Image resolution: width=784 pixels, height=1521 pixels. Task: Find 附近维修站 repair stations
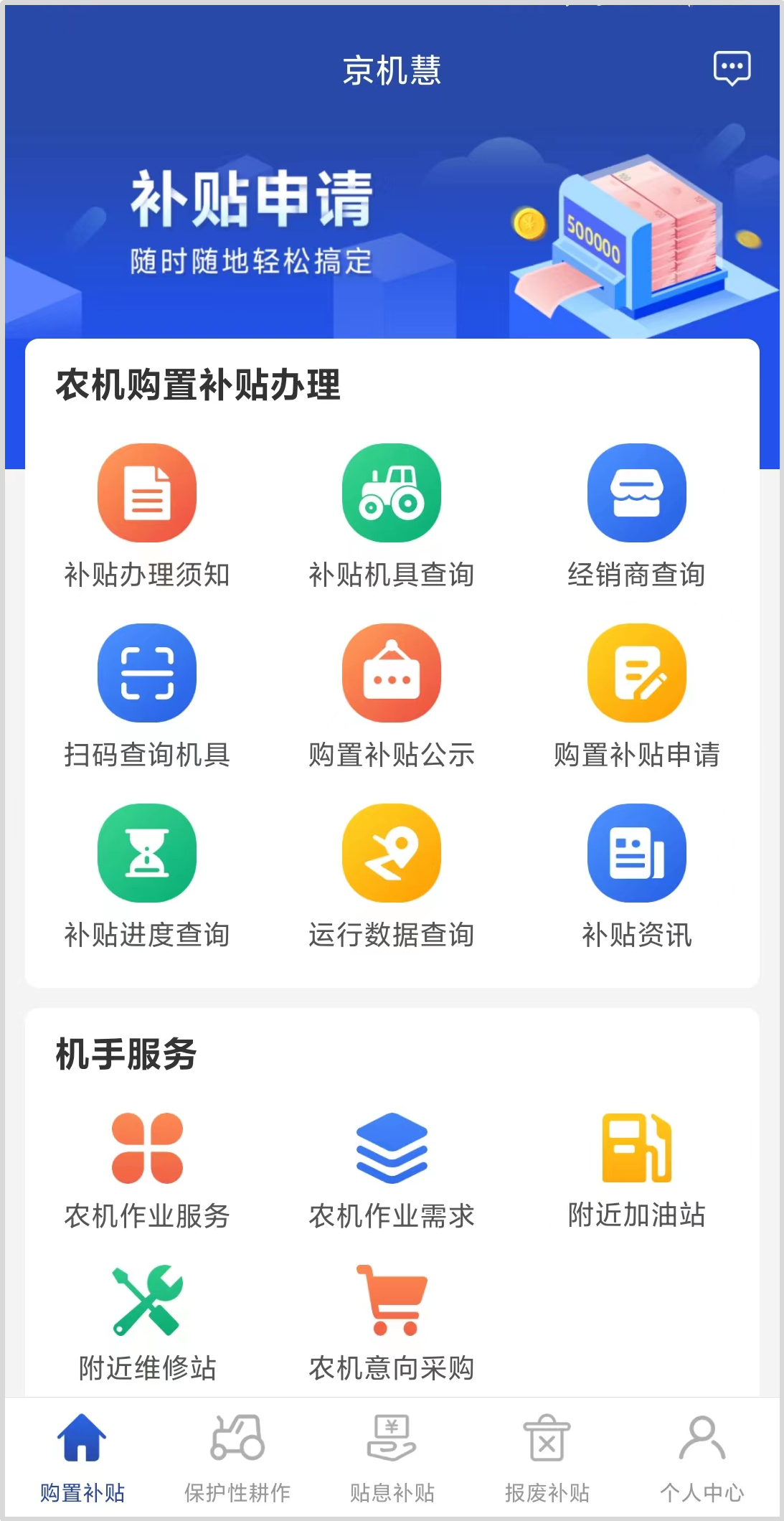(x=147, y=1323)
